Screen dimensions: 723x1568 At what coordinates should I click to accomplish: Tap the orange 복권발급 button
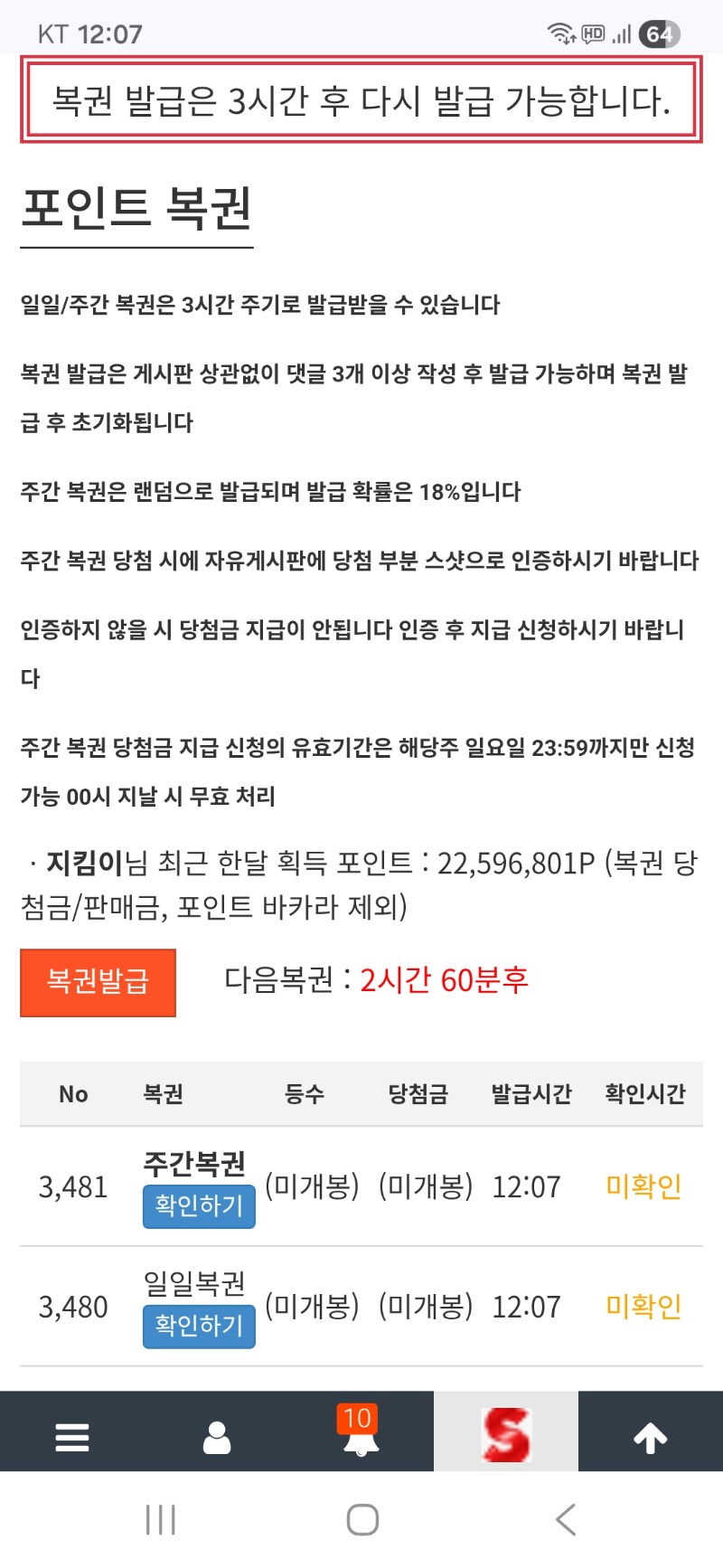[98, 982]
